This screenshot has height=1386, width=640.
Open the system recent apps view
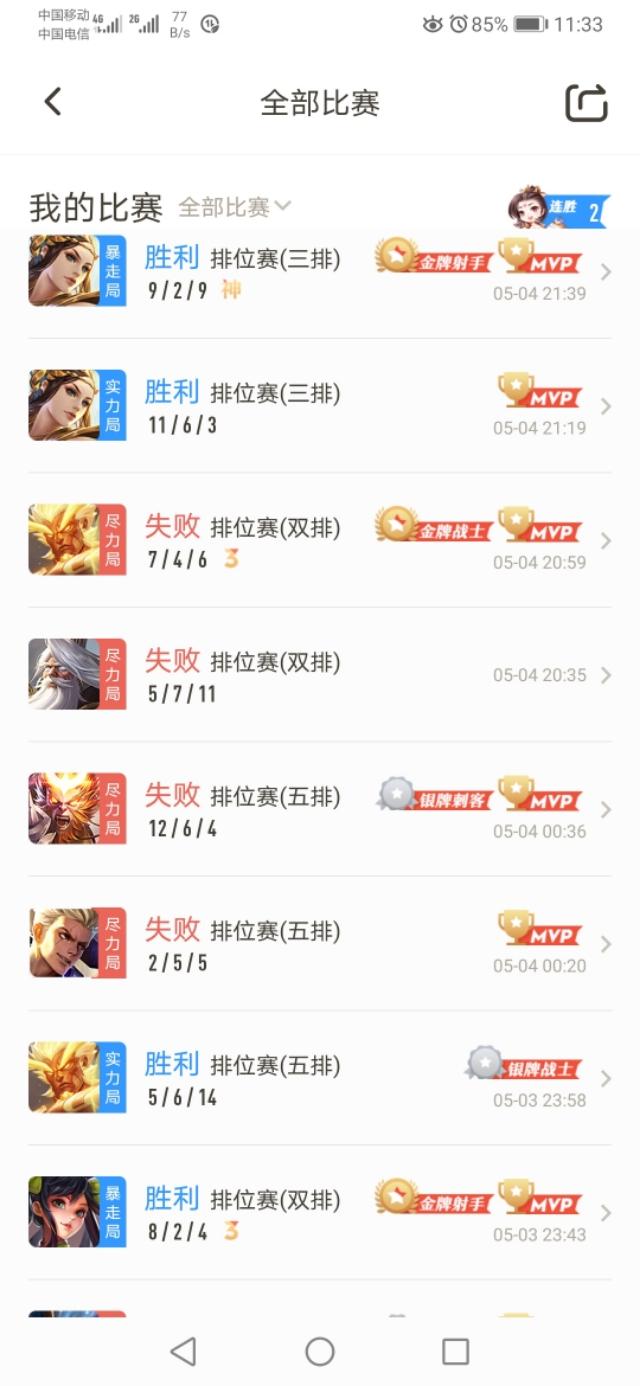click(455, 1352)
